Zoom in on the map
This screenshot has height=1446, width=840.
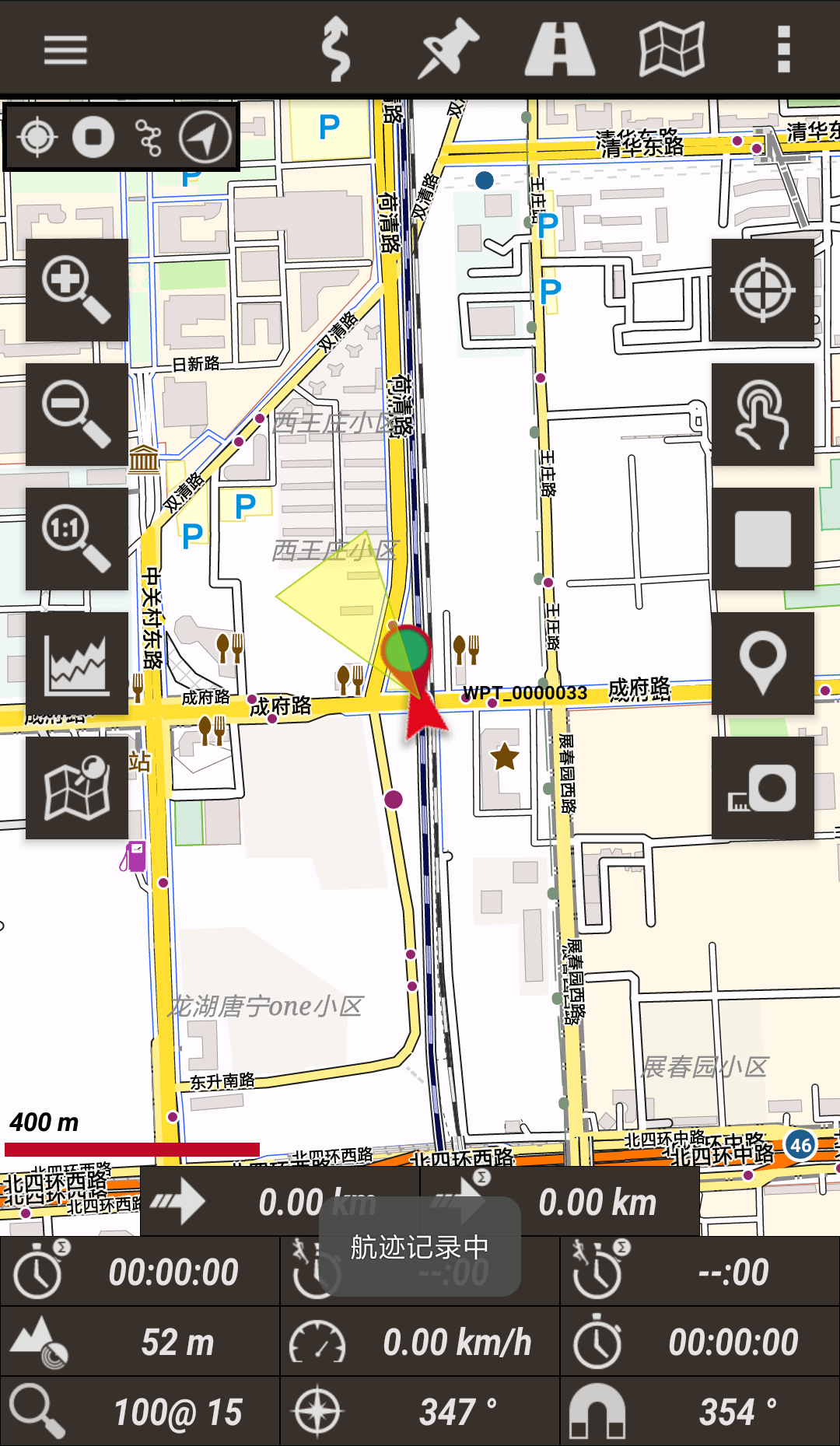tap(76, 289)
